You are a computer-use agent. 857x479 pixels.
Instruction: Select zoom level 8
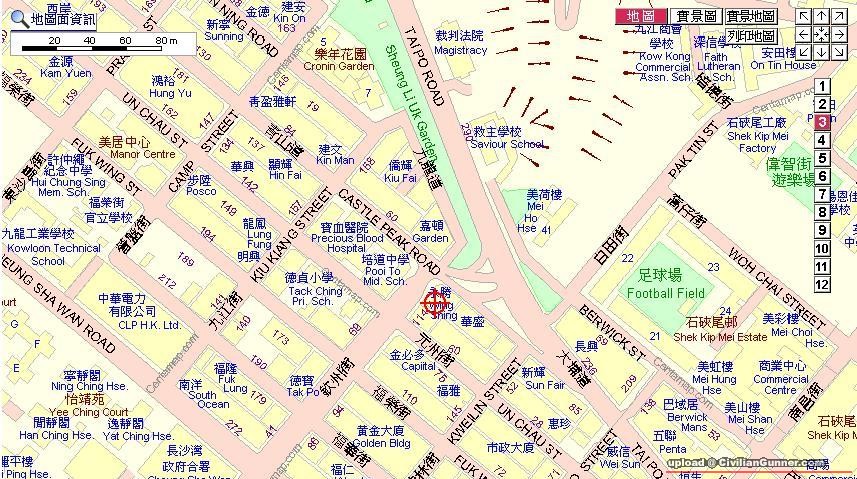point(822,213)
